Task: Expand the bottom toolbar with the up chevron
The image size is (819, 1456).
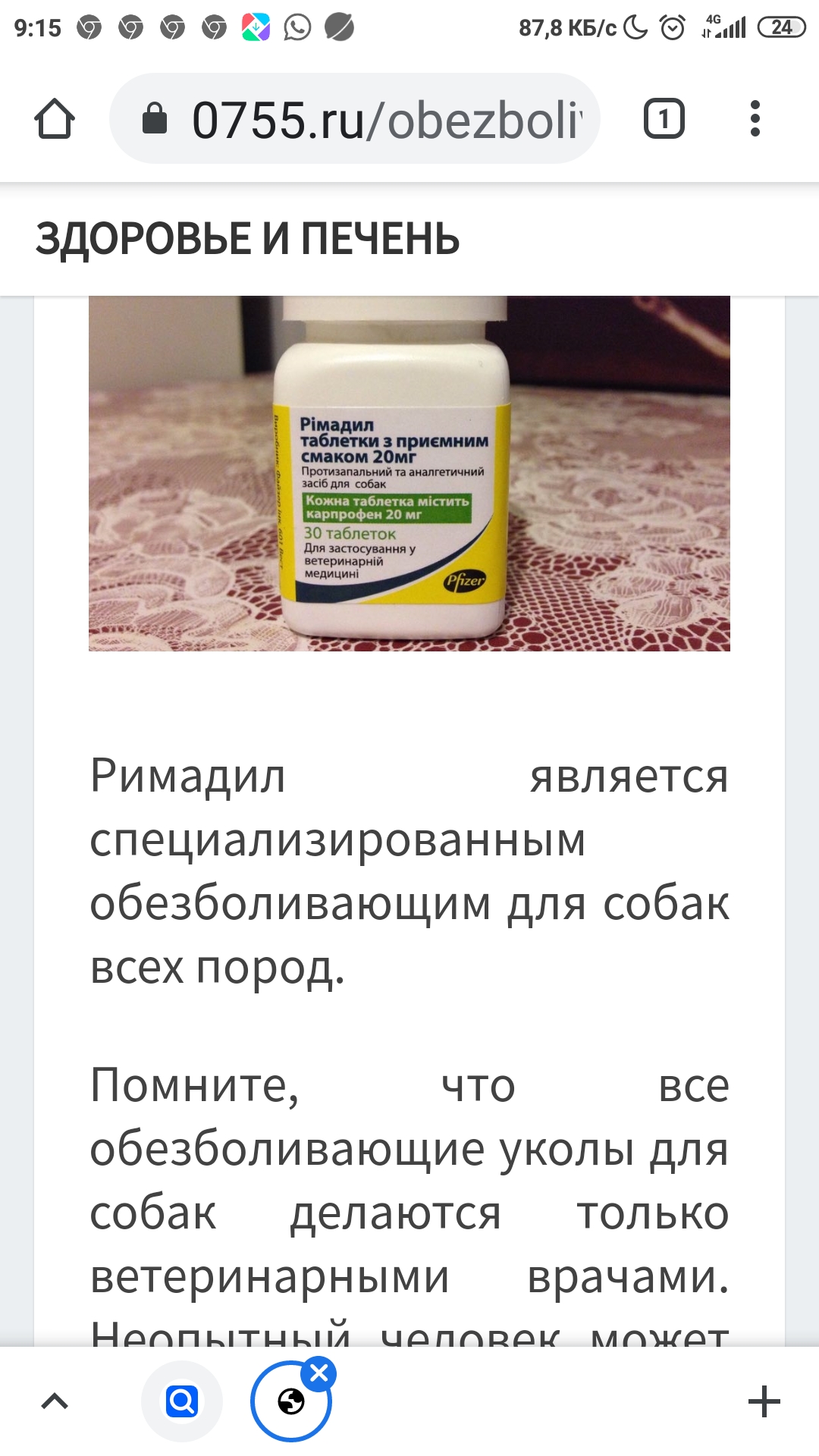Action: coord(55,1401)
